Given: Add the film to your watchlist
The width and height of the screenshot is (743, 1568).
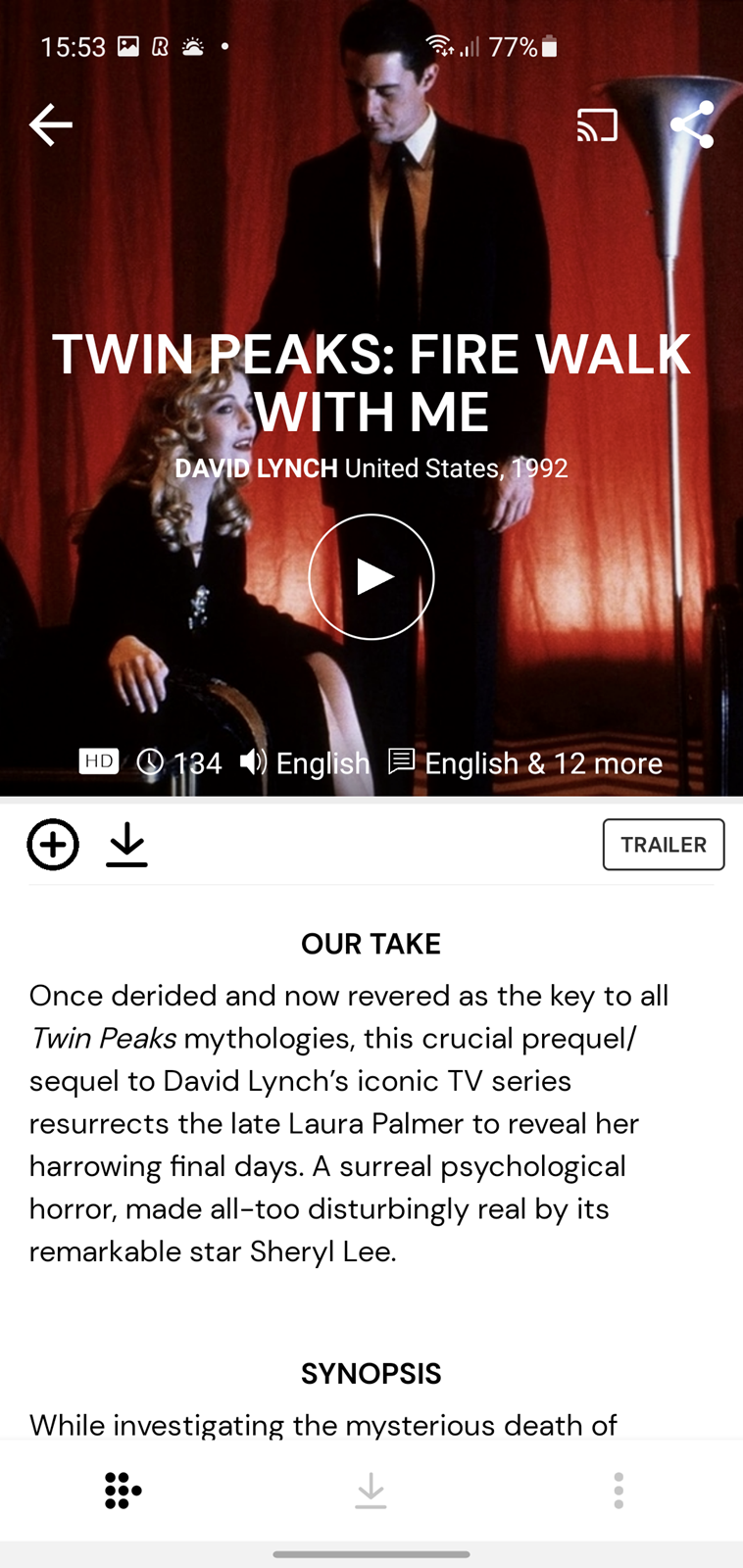Looking at the screenshot, I should tap(53, 845).
